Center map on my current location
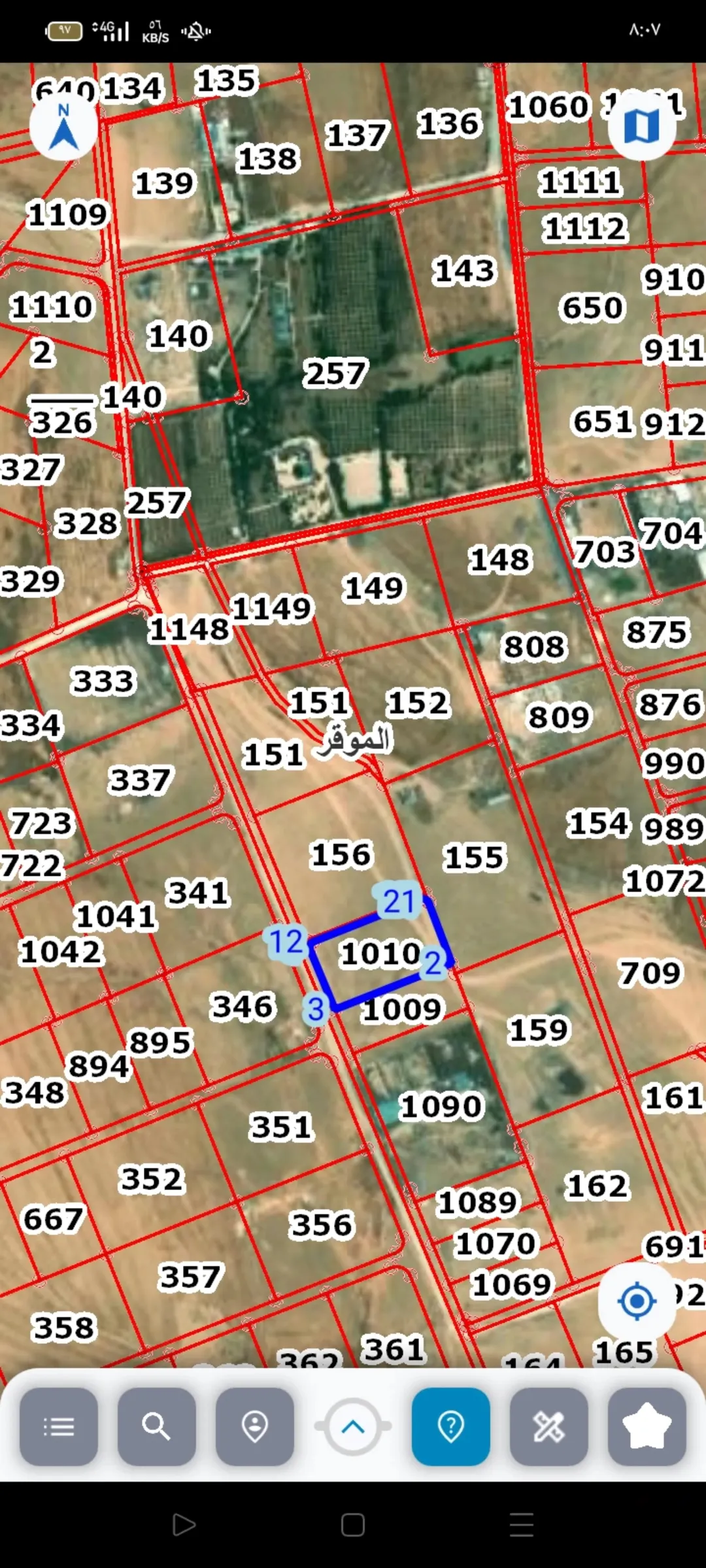The image size is (706, 1568). click(x=637, y=1301)
